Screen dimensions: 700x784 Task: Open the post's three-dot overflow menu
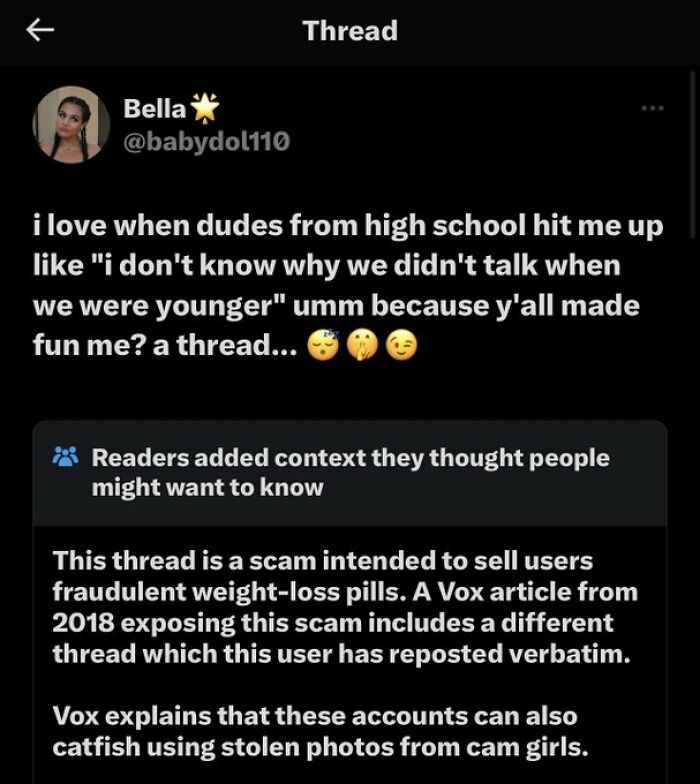pos(652,108)
